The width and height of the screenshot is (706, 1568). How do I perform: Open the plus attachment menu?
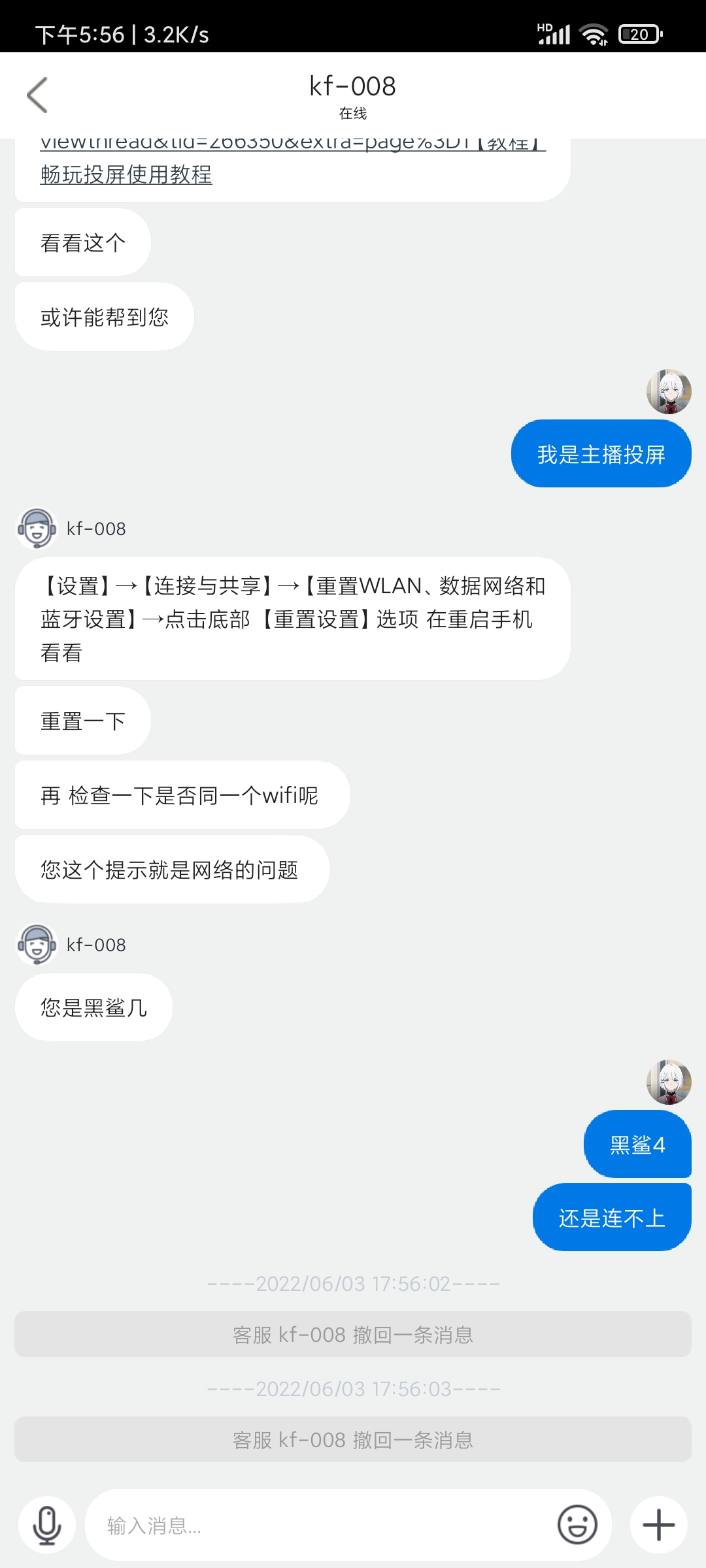click(658, 1525)
